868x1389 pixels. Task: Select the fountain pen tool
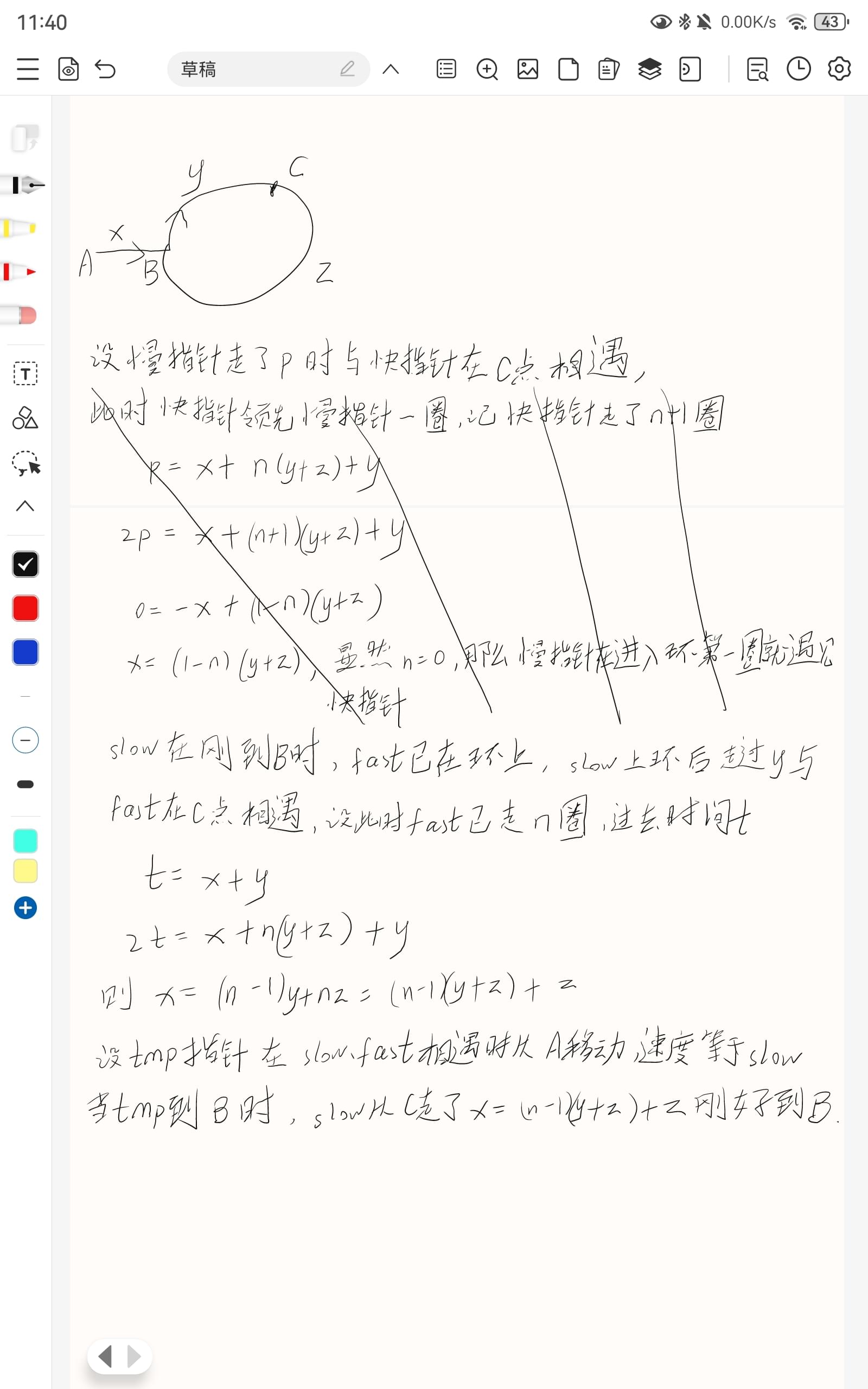click(x=23, y=185)
